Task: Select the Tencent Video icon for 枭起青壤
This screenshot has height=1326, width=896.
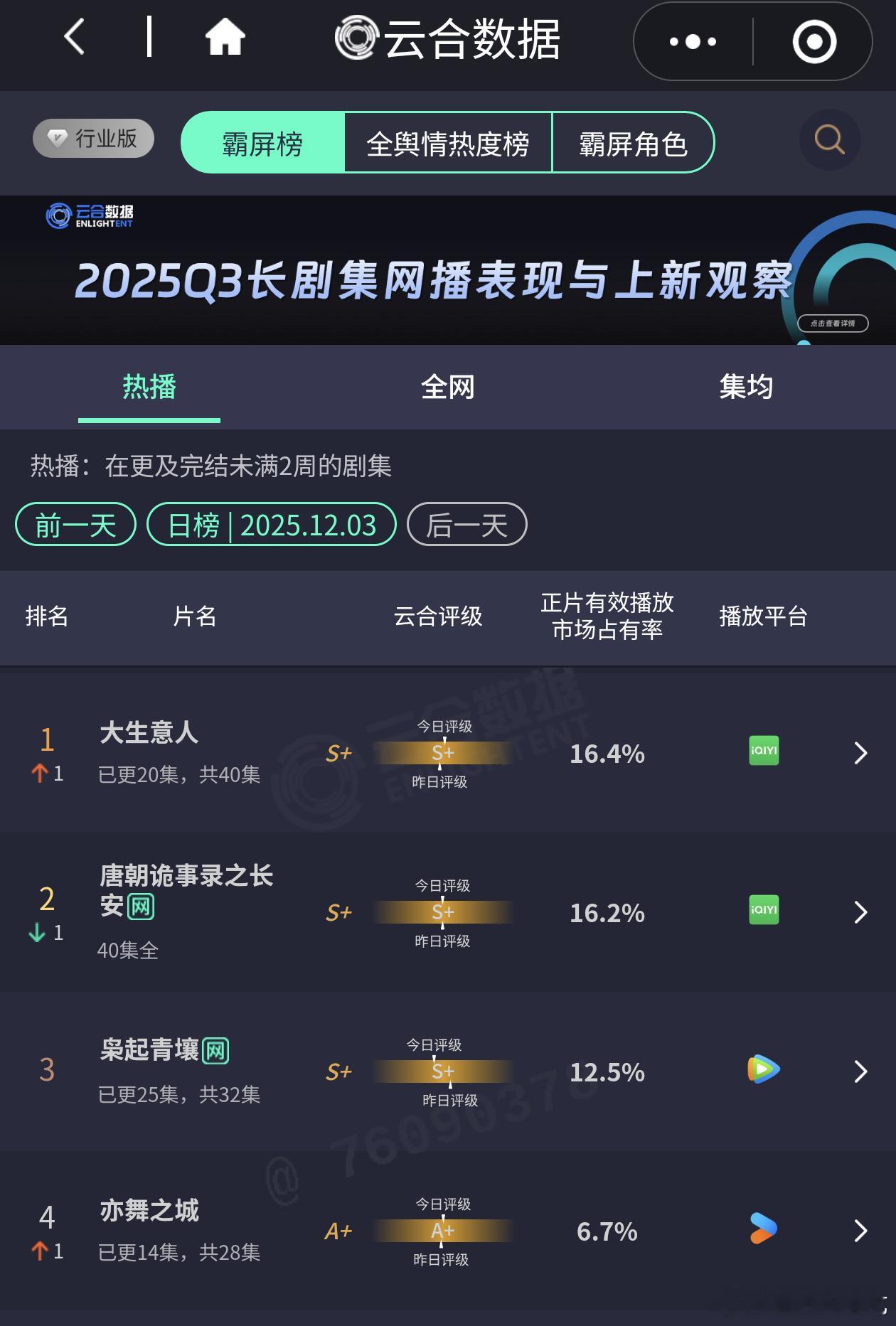Action: (763, 1069)
